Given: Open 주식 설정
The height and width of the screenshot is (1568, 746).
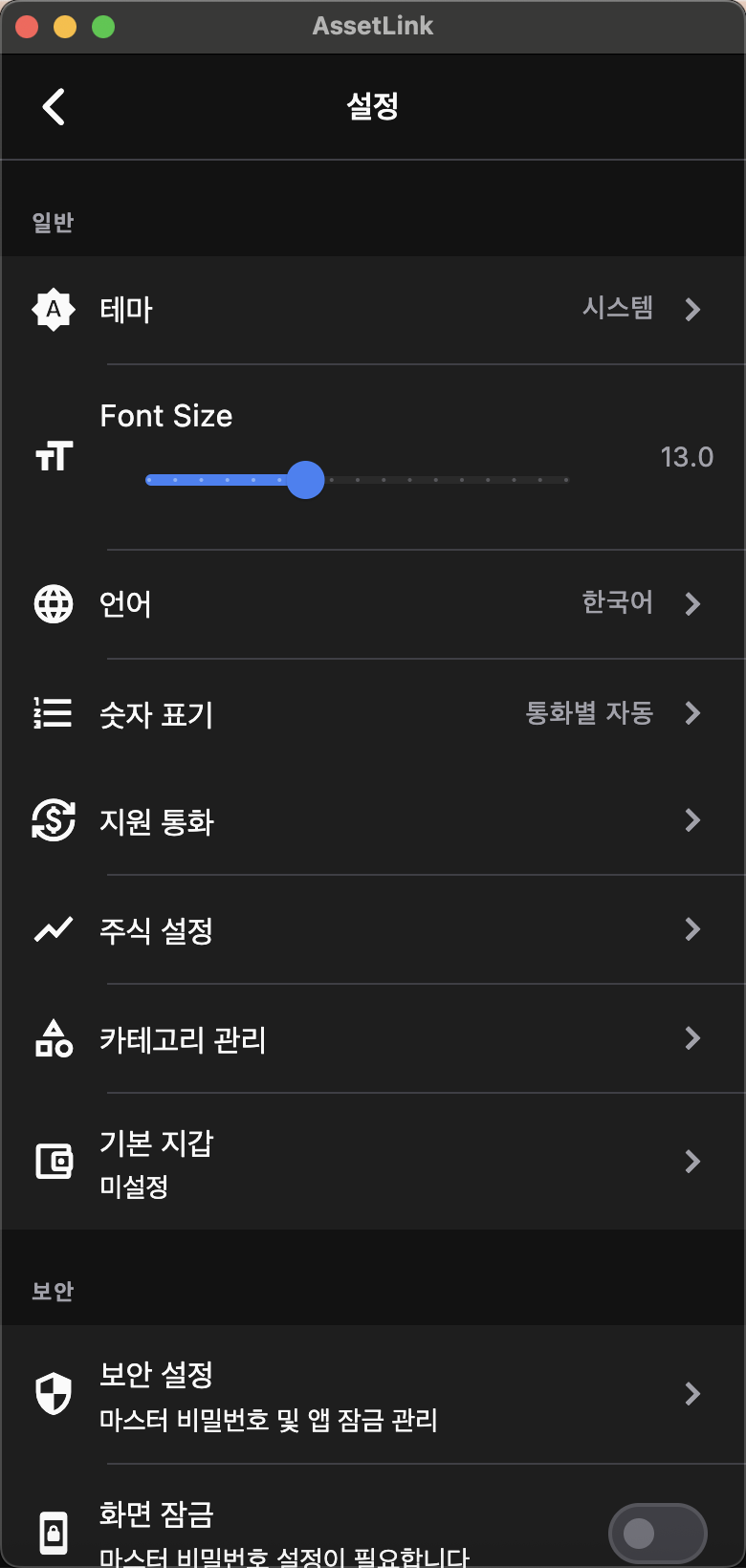Looking at the screenshot, I should click(373, 930).
